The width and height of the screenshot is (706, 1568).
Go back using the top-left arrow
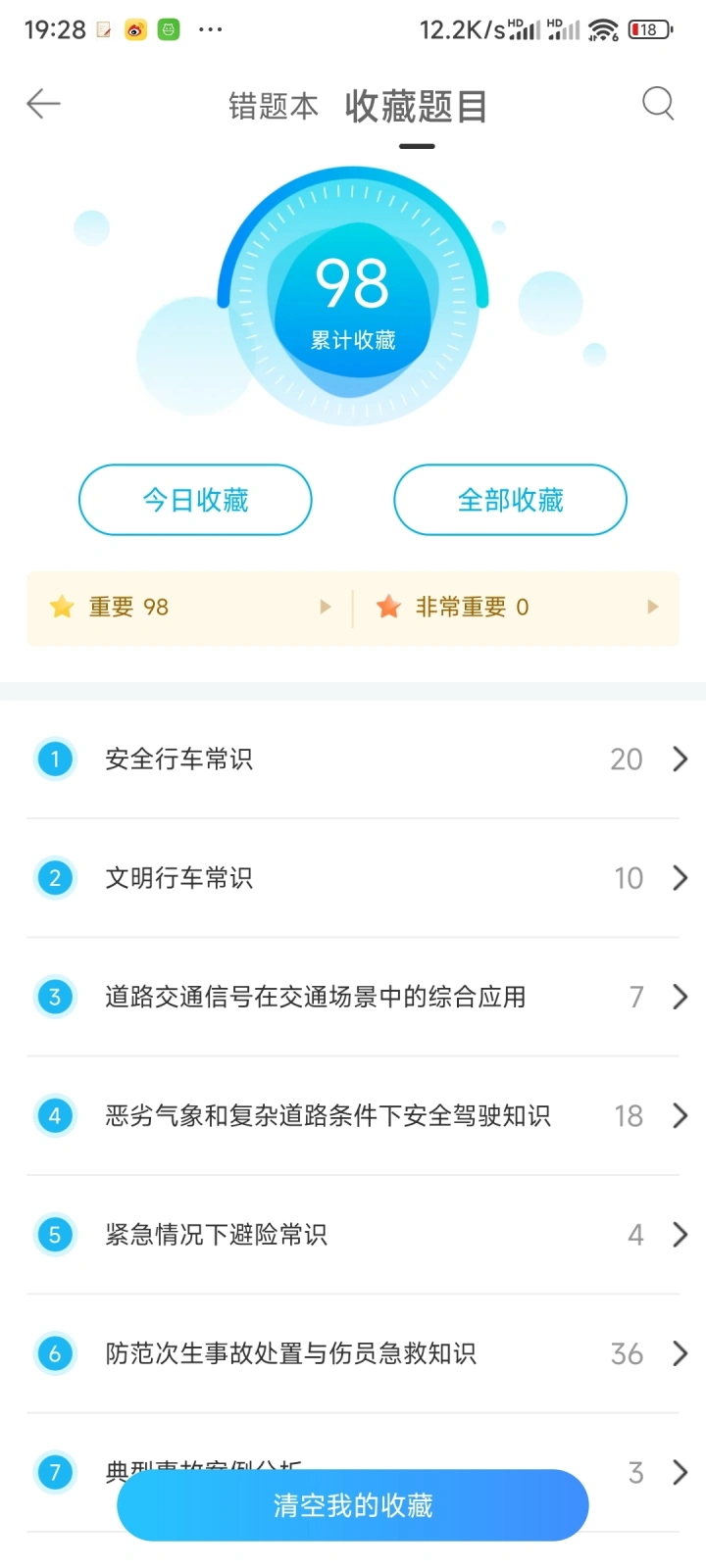click(x=44, y=104)
